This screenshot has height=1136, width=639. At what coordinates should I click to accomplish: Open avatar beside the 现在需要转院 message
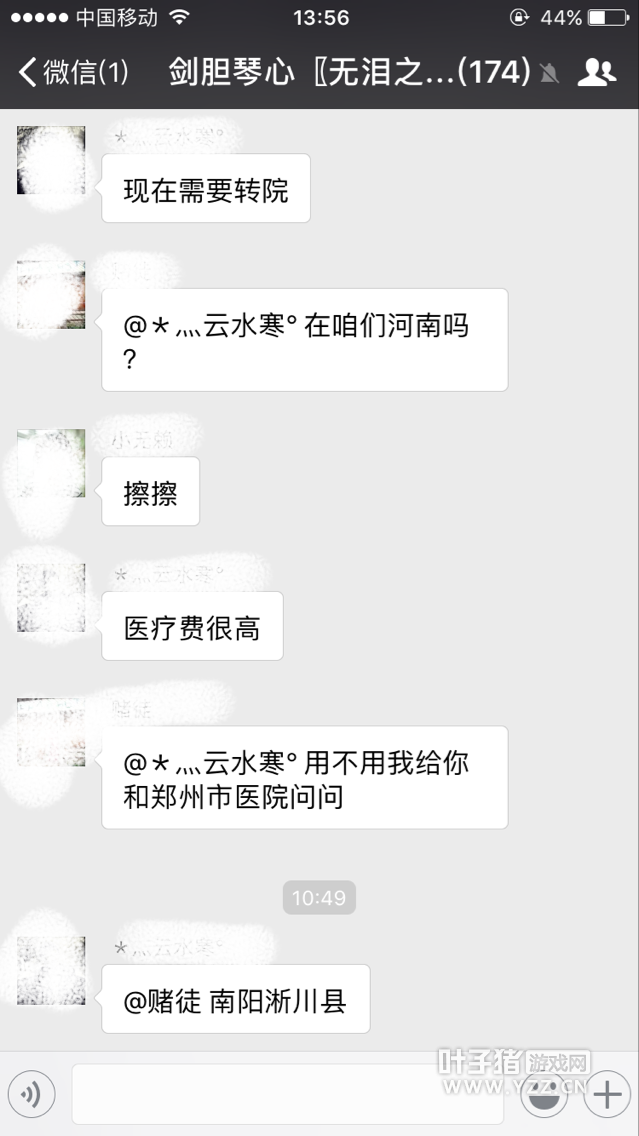[51, 160]
